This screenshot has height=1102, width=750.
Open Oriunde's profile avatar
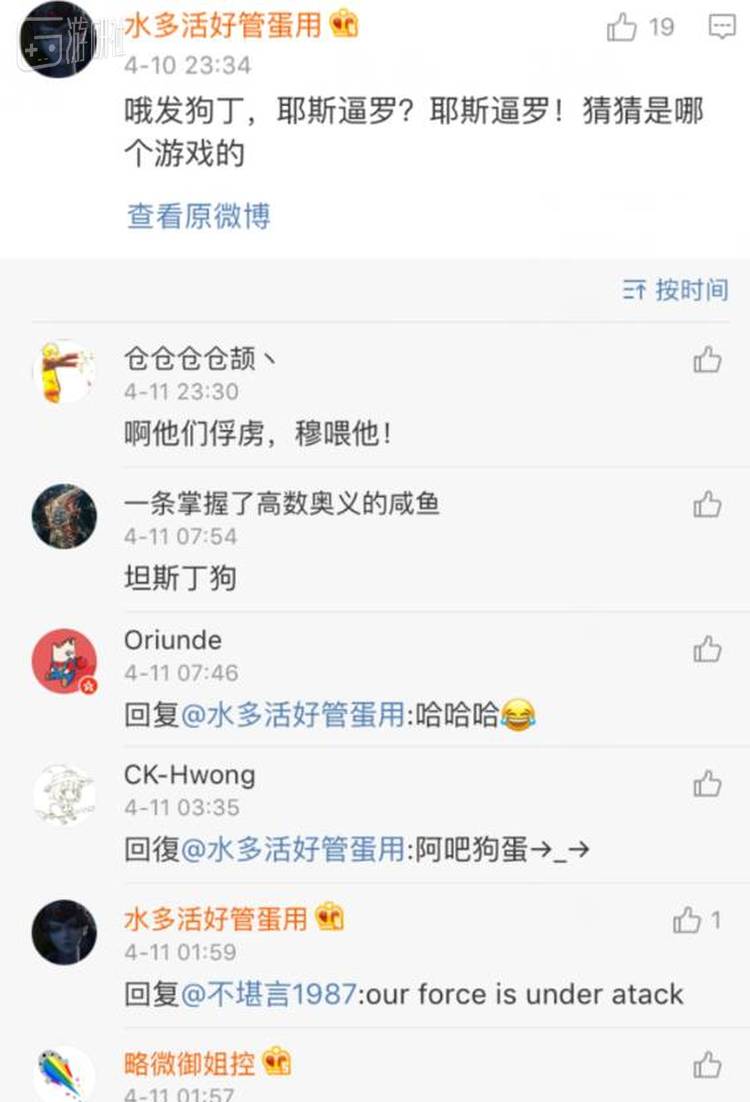tap(64, 661)
